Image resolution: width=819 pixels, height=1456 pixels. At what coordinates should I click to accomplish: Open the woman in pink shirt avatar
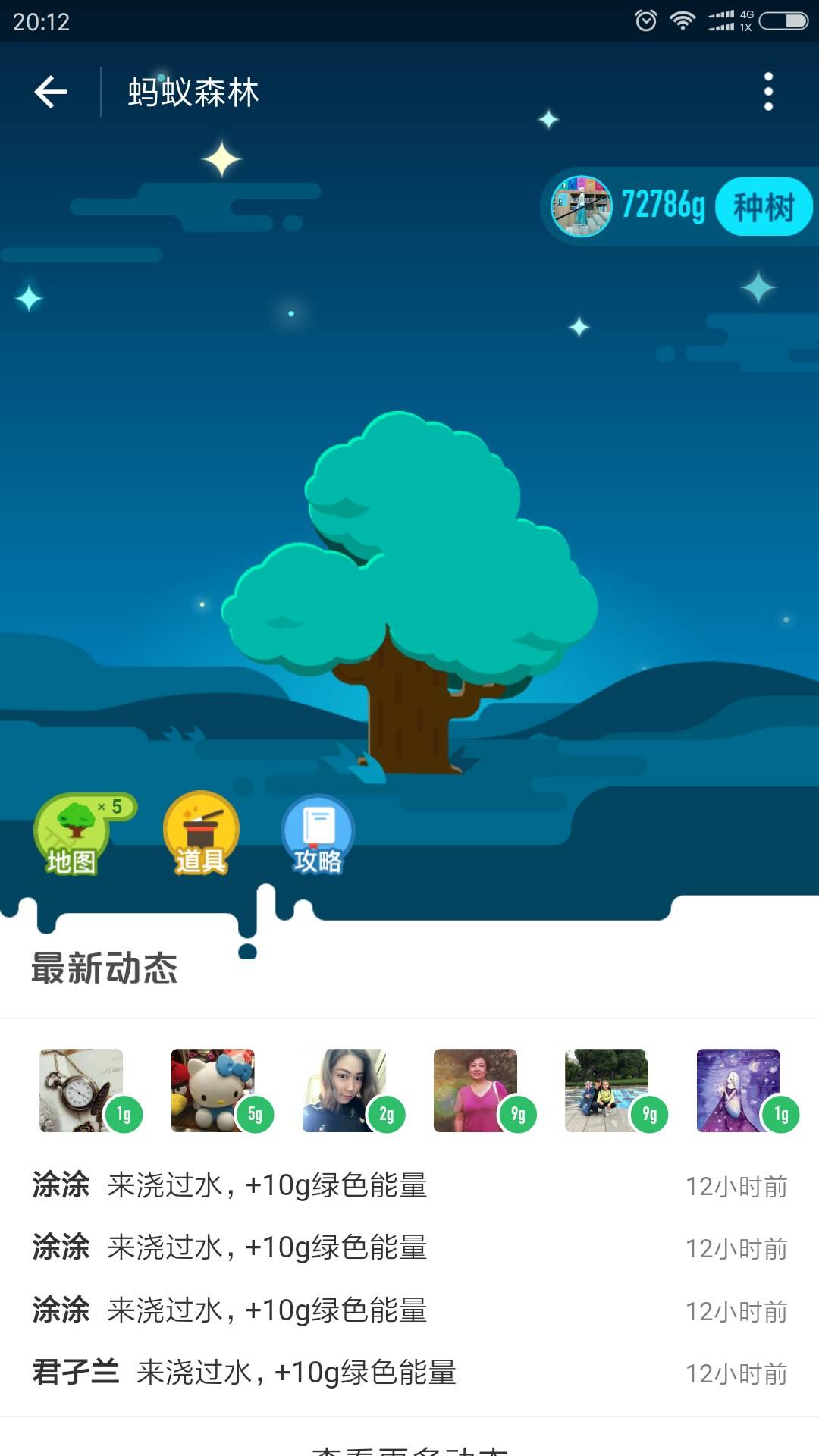pos(475,1090)
